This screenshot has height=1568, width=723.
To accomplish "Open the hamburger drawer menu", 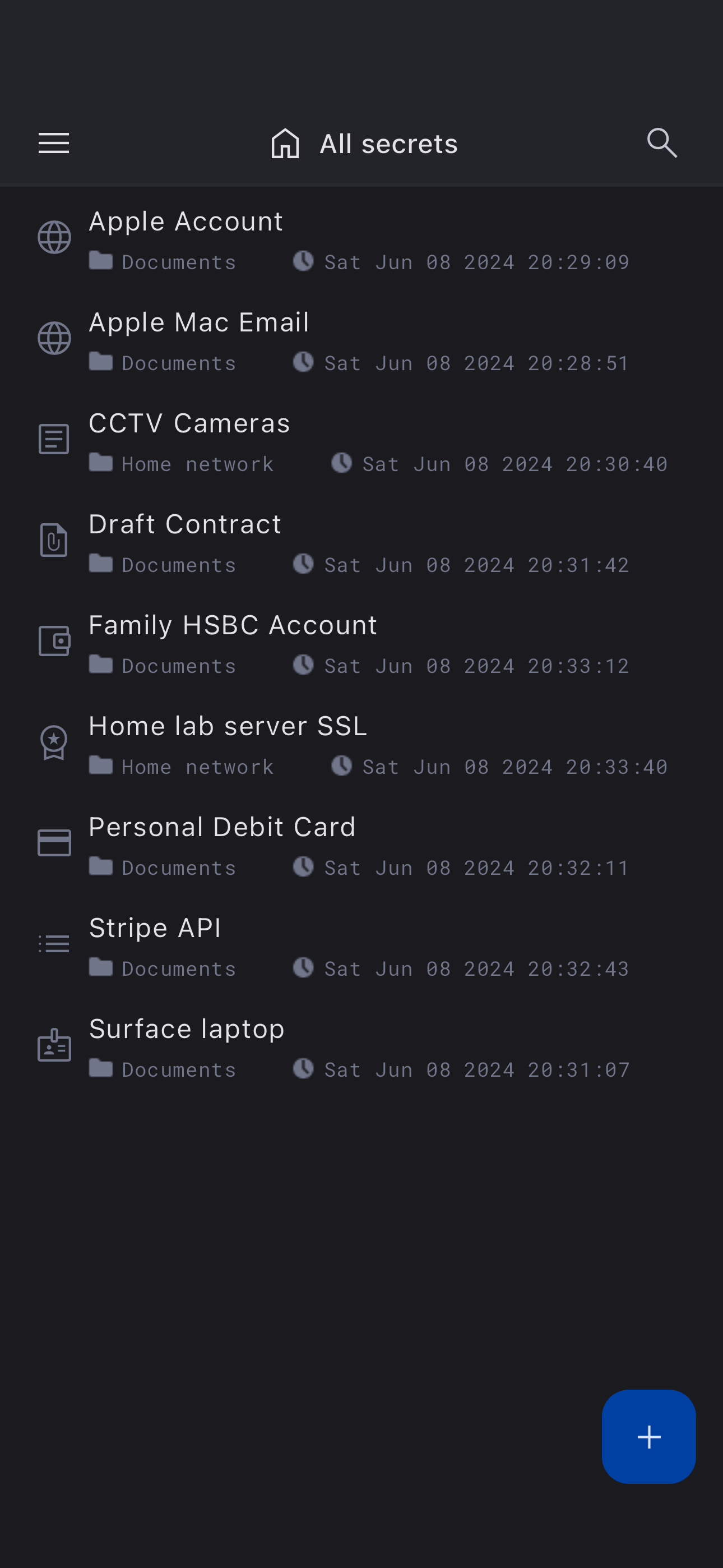I will (x=54, y=144).
